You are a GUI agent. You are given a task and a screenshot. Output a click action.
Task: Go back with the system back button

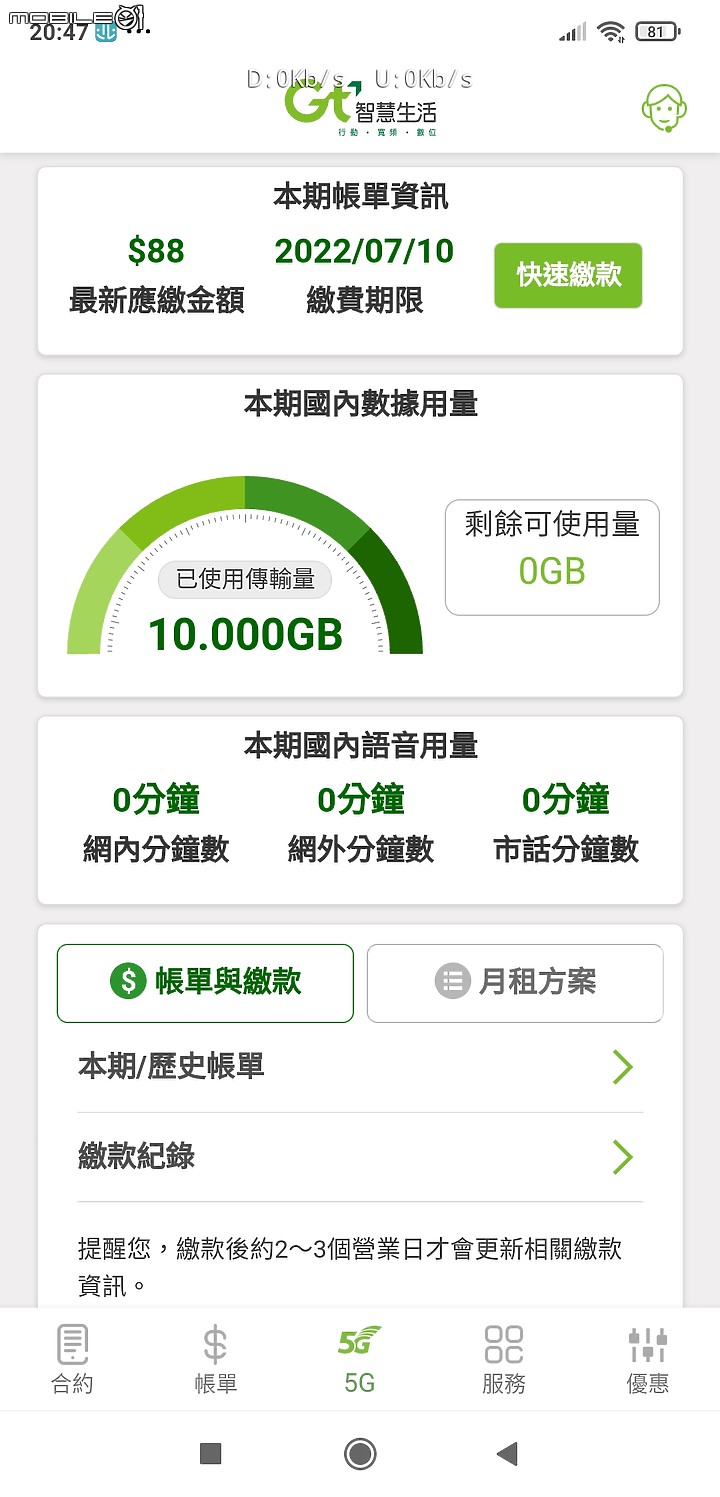[x=508, y=1453]
